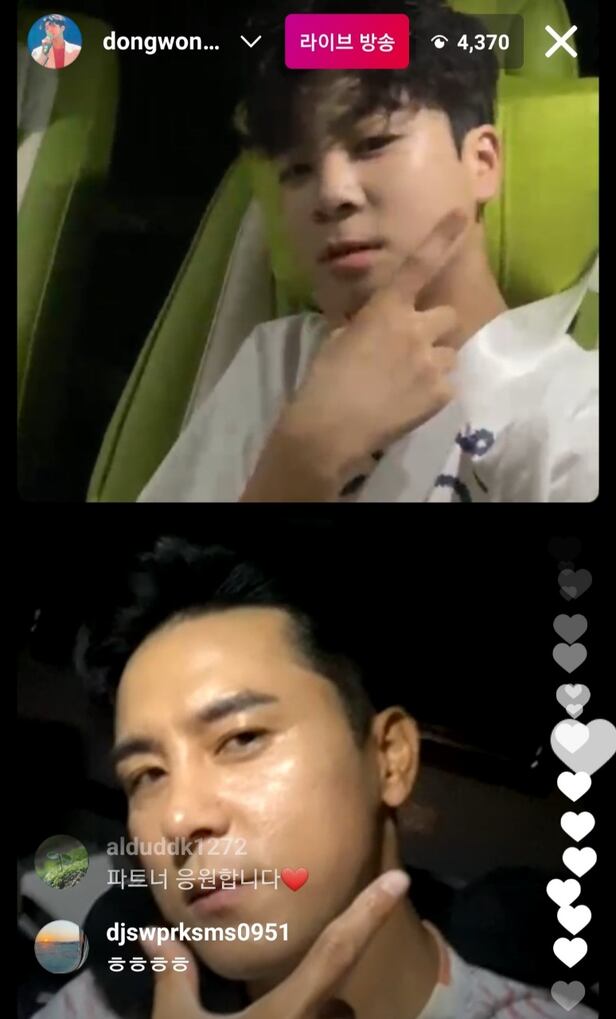
Task: Open the host's profile picture
Action: click(x=55, y=41)
